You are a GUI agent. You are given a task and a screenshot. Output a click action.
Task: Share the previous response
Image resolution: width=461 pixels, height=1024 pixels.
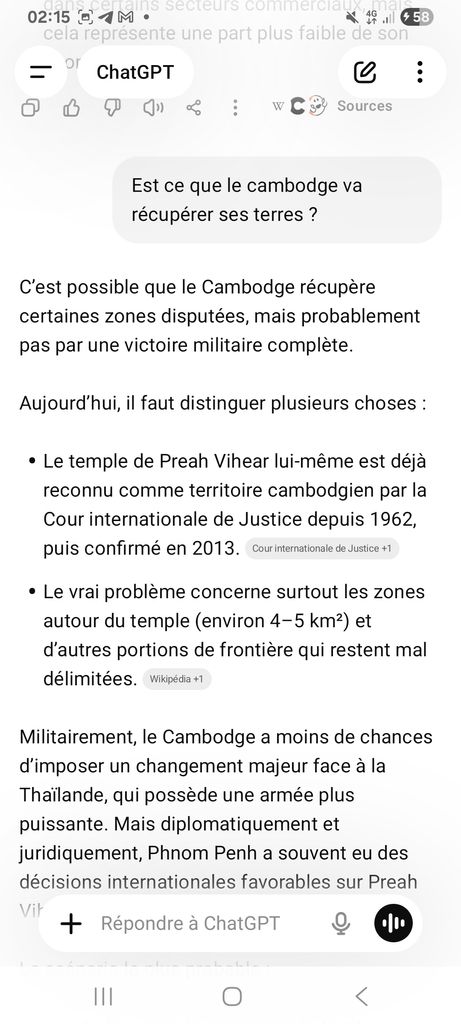194,107
